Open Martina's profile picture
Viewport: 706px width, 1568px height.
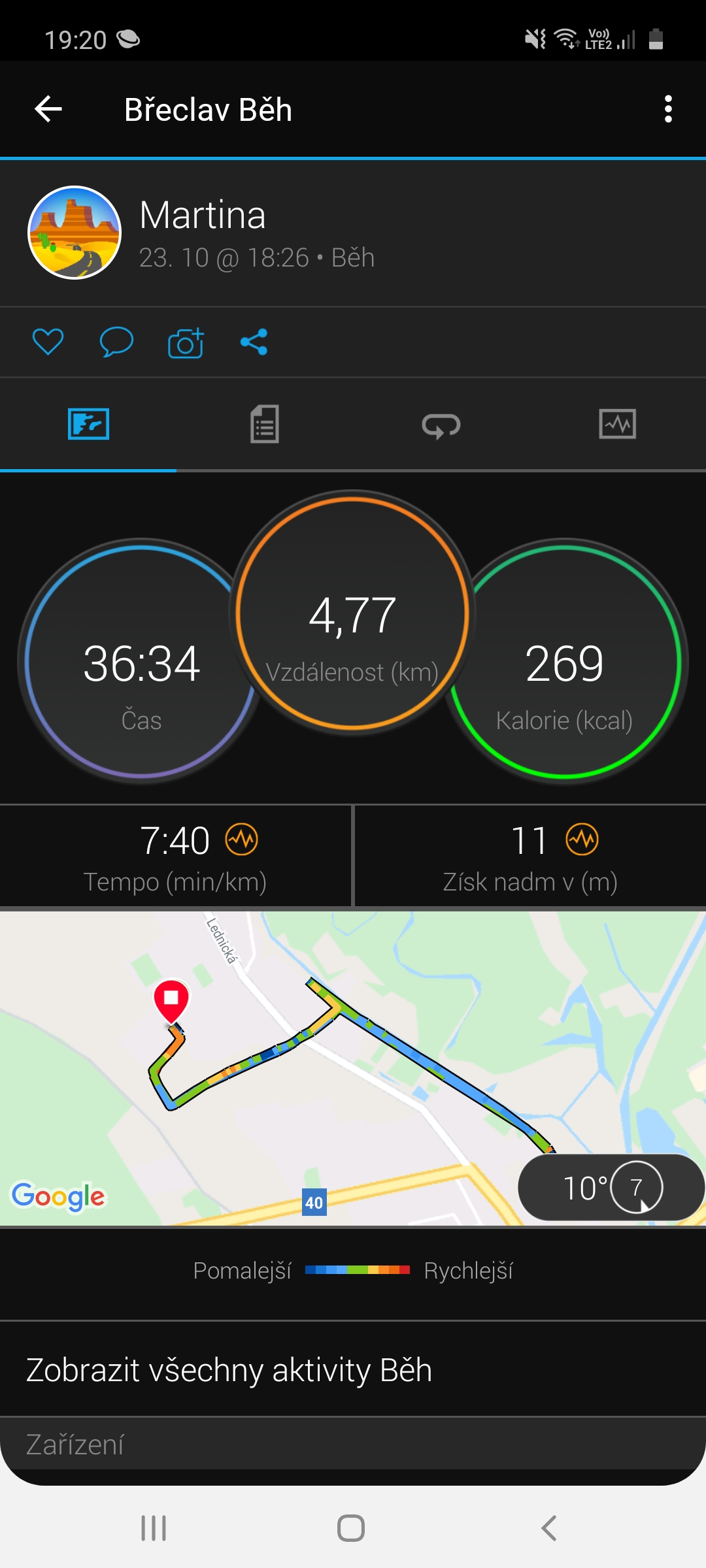(75, 233)
